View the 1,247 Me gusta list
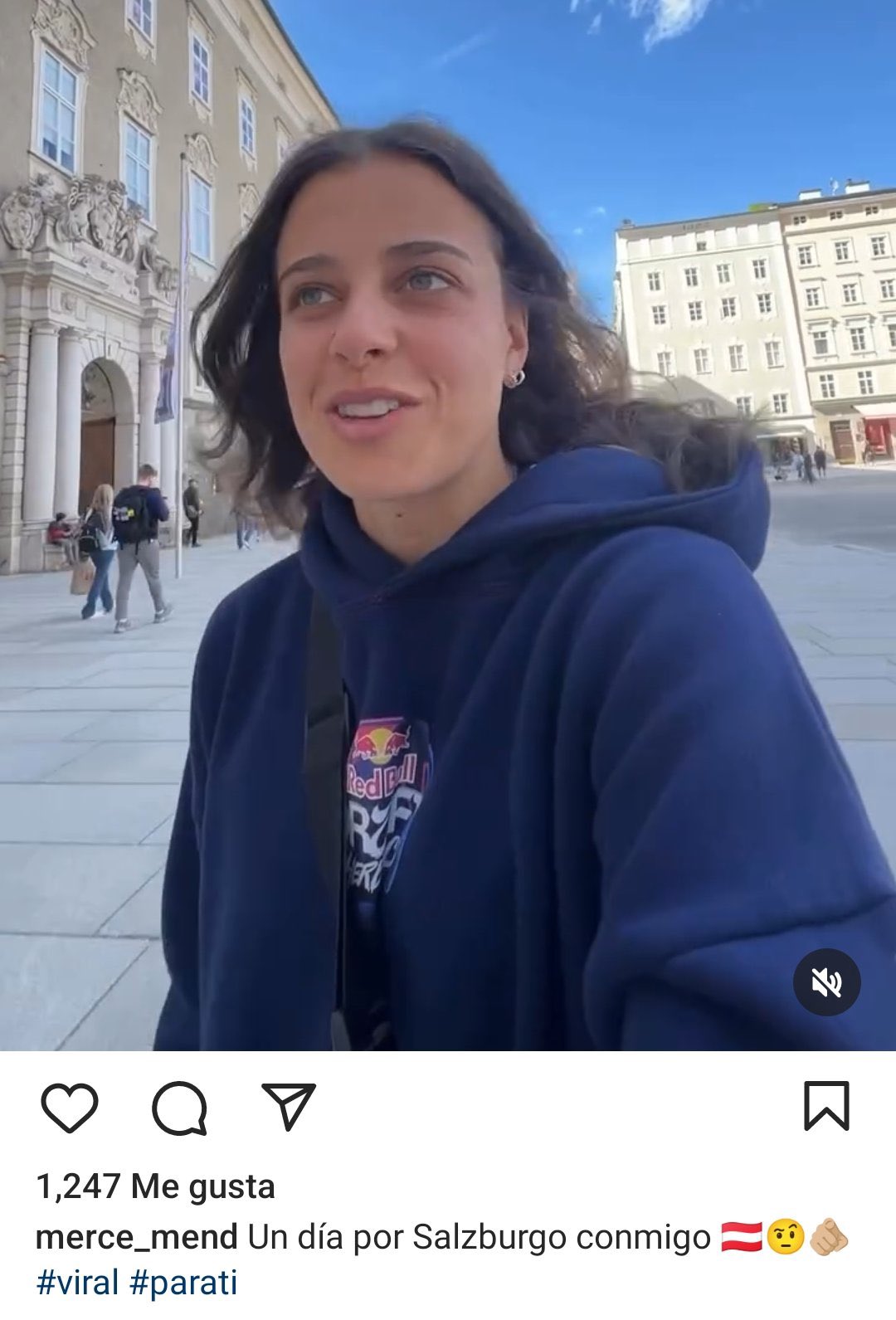This screenshot has height=1320, width=896. (155, 1186)
